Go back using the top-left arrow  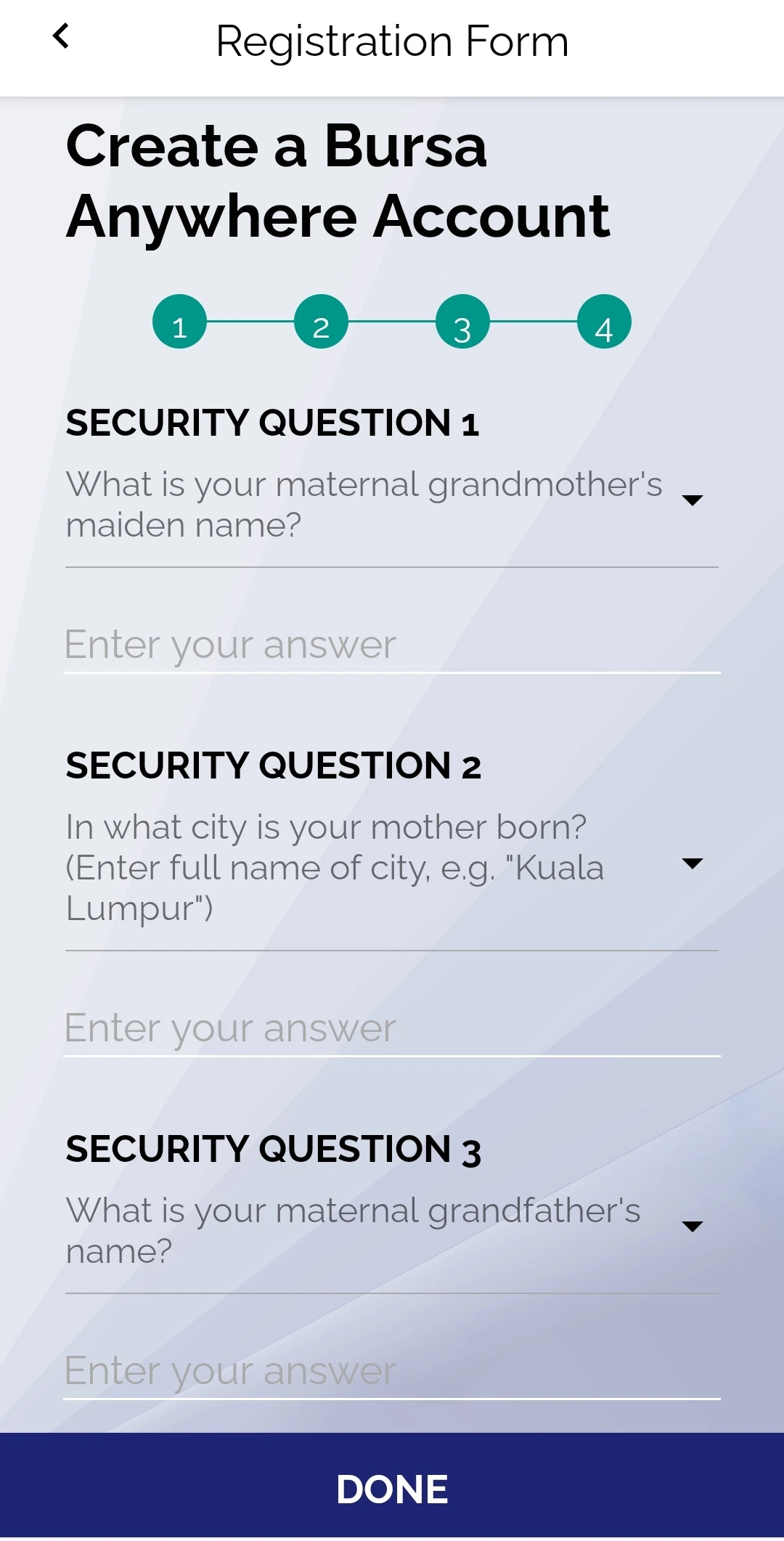[61, 36]
